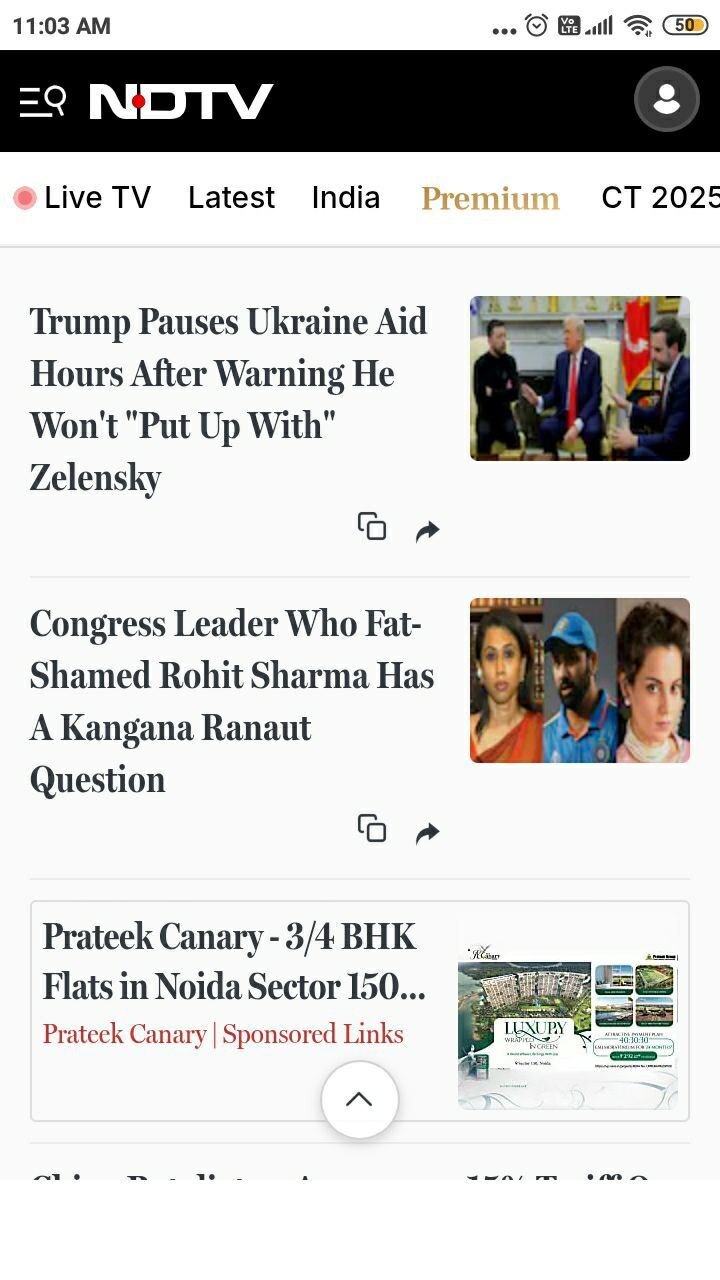Share the Congress Leader Rohit Sharma story
Image resolution: width=720 pixels, height=1280 pixels.
[427, 833]
